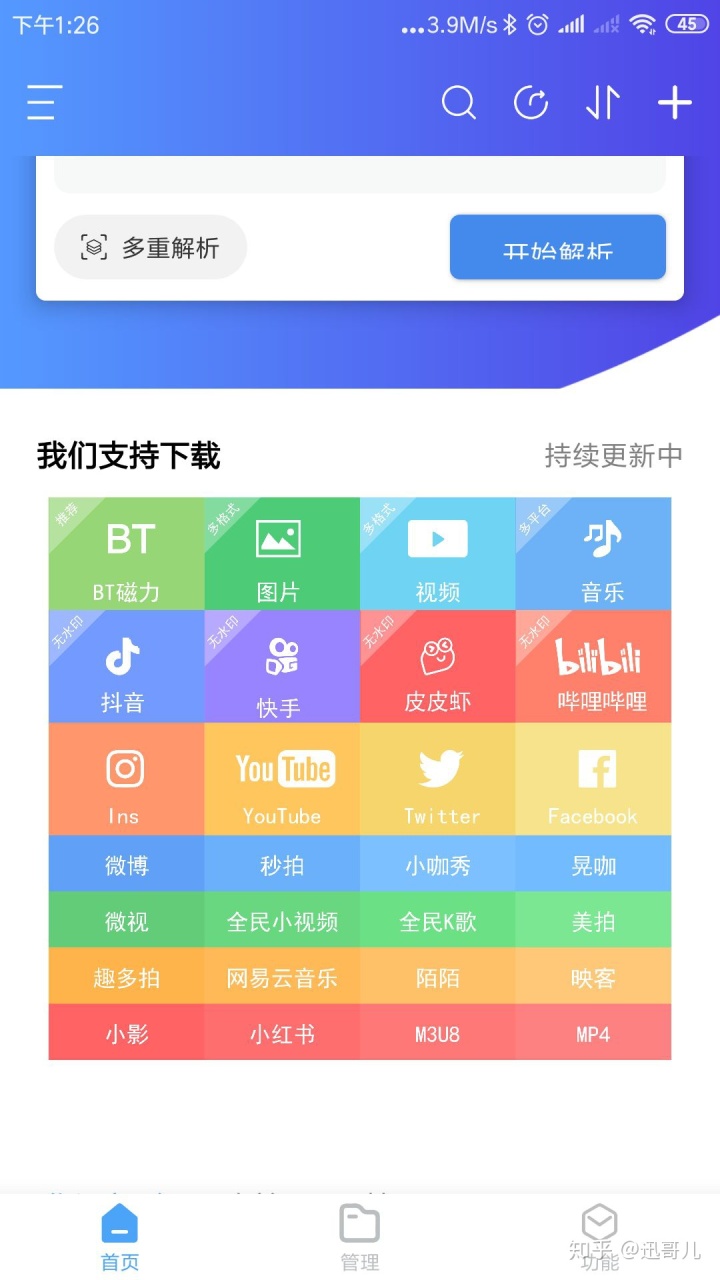Start parsing with 开始解析 button
Screen dimensions: 720x1280
click(558, 247)
